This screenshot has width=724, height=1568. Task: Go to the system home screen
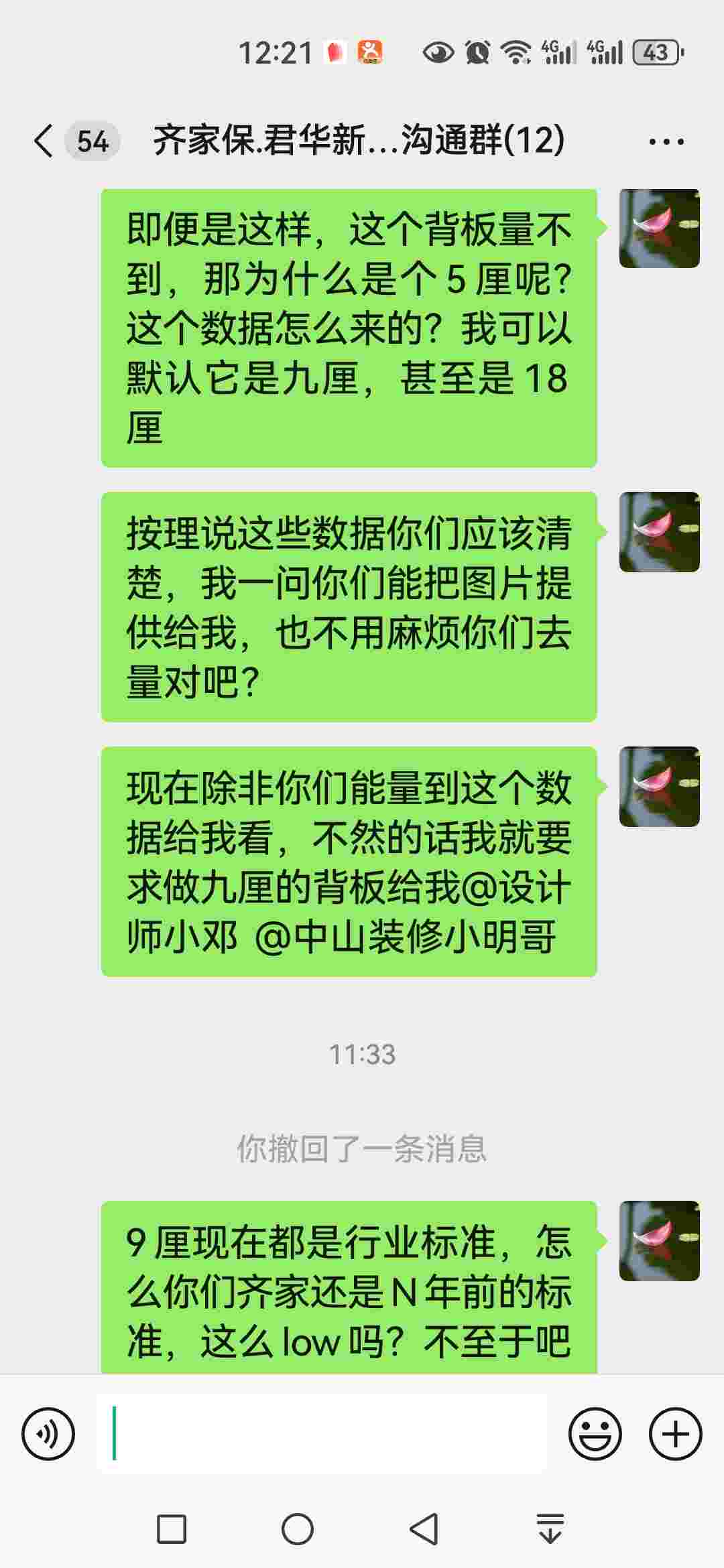[298, 1529]
